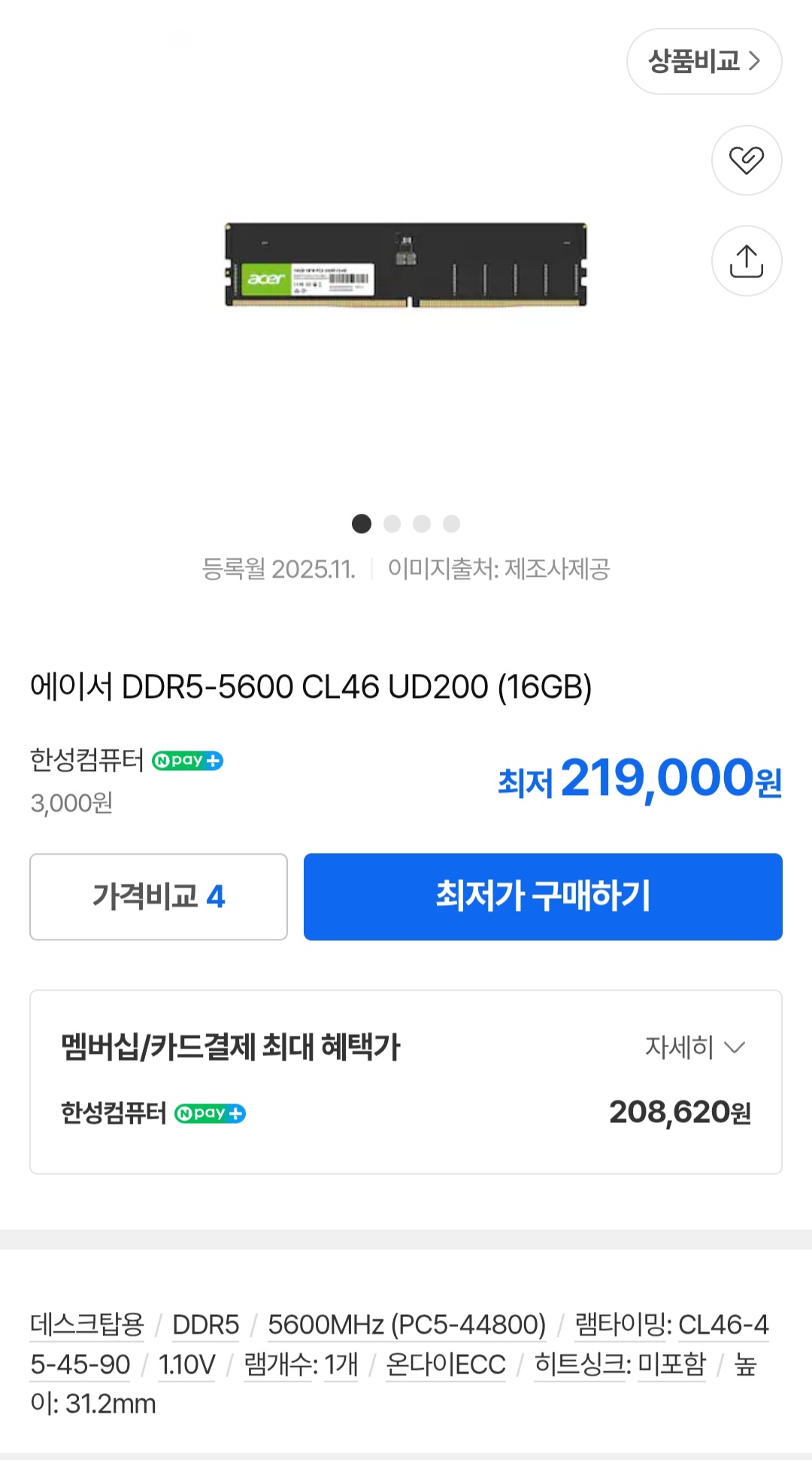Share this product page
812x1460 pixels.
coord(747,261)
